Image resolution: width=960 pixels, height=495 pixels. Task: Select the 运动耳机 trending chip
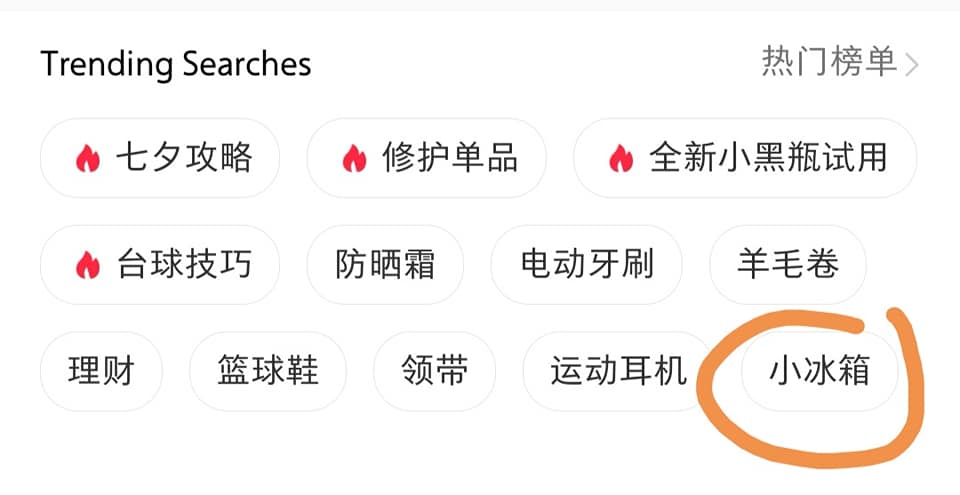[x=617, y=372]
